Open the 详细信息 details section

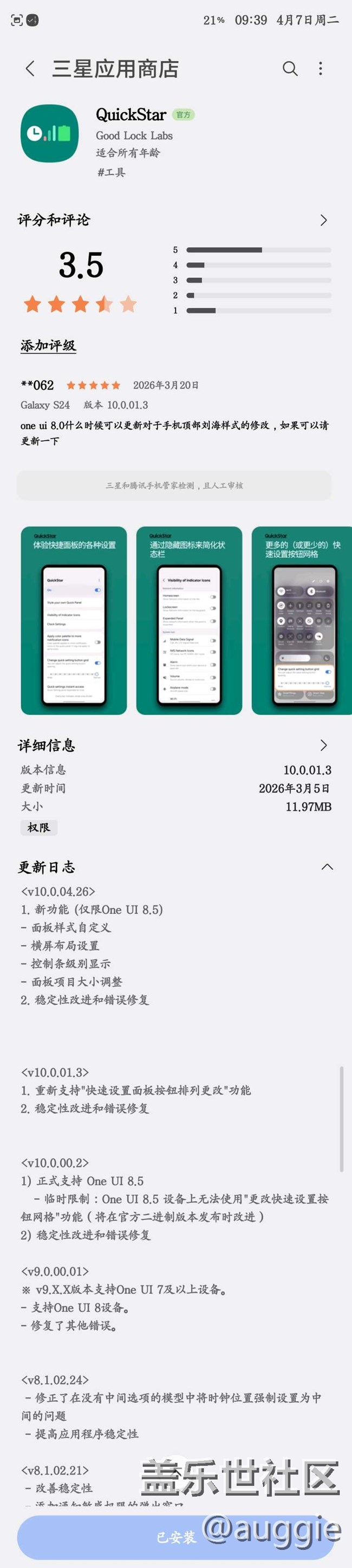click(323, 745)
